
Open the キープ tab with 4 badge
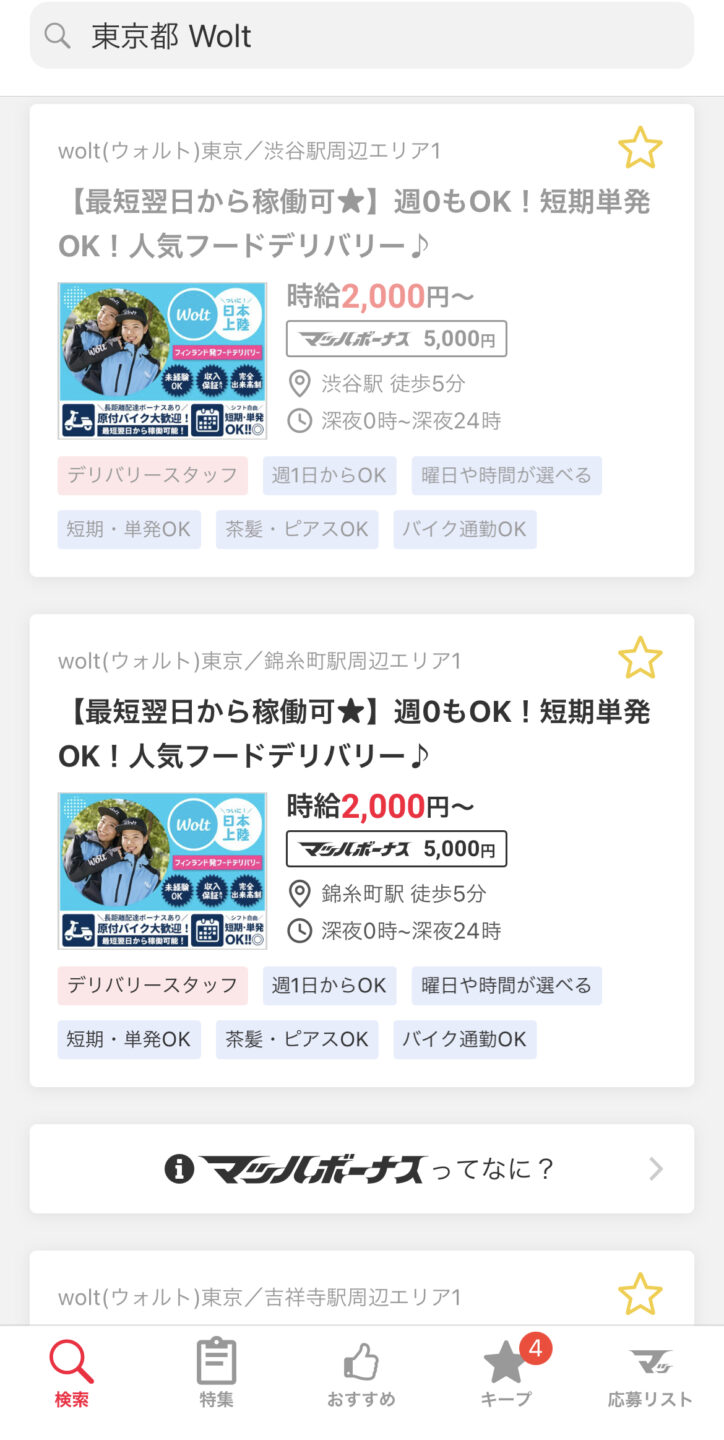[506, 1375]
